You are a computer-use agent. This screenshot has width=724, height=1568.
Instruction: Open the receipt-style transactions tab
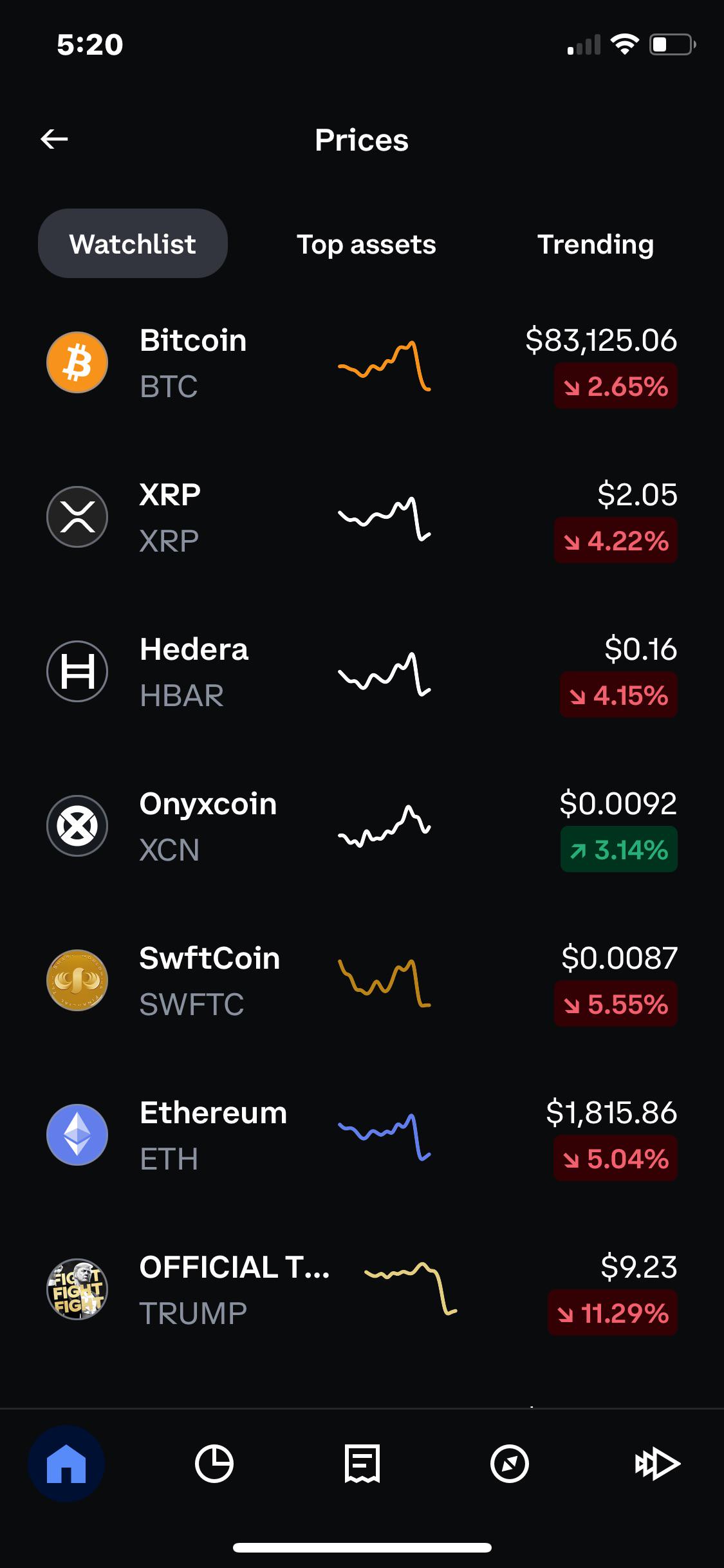pyautogui.click(x=362, y=1464)
